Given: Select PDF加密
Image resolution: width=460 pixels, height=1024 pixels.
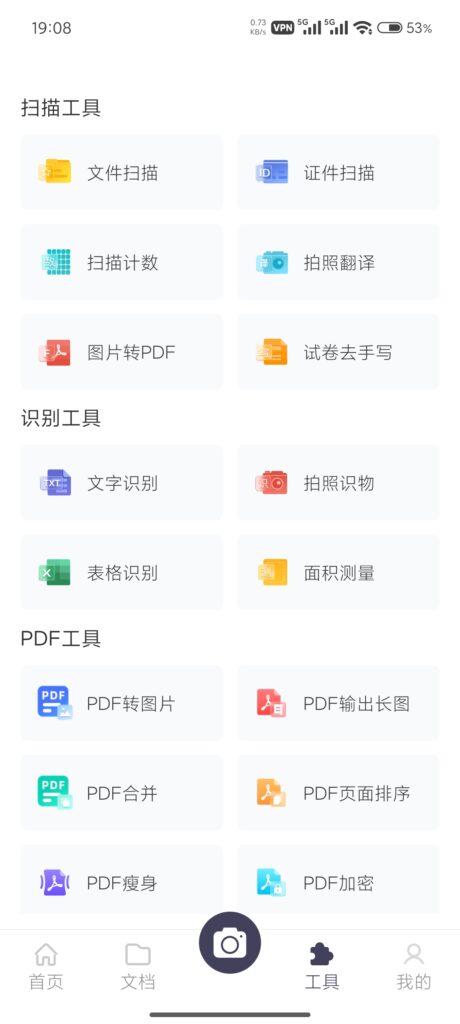Looking at the screenshot, I should pos(338,883).
